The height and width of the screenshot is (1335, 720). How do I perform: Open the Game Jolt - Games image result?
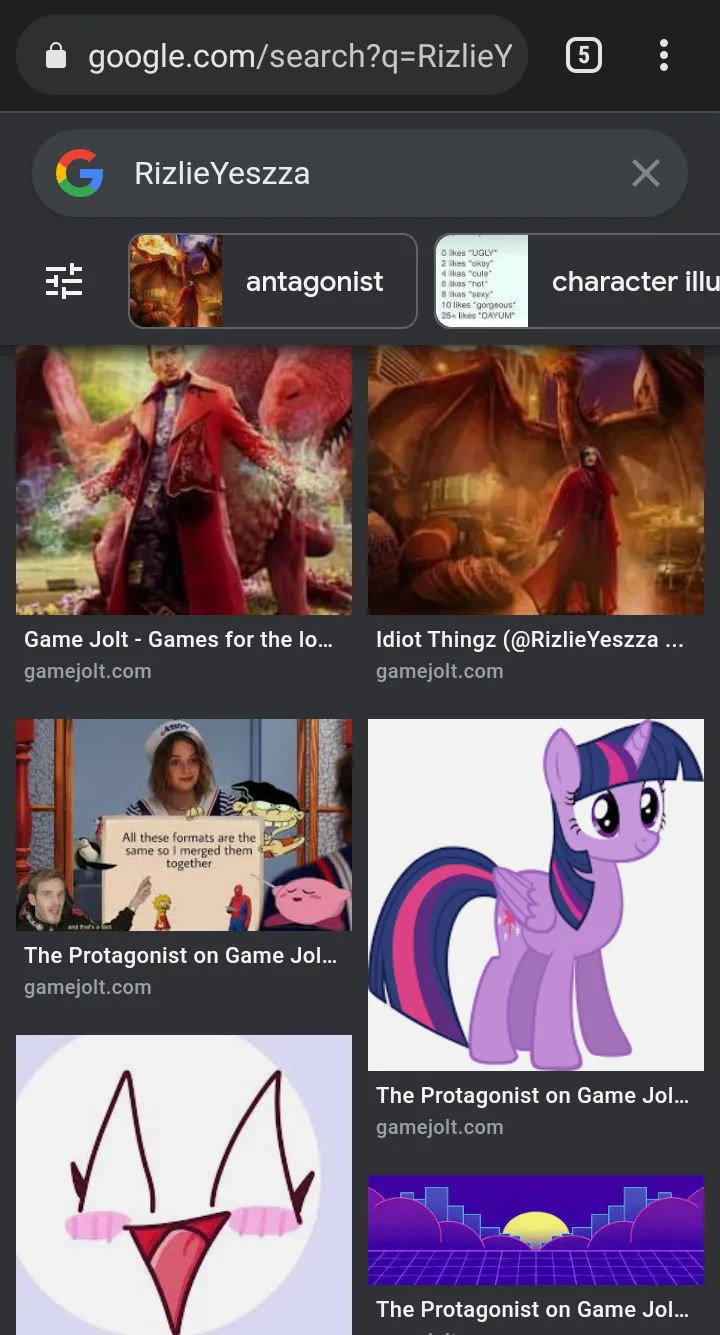[x=184, y=480]
